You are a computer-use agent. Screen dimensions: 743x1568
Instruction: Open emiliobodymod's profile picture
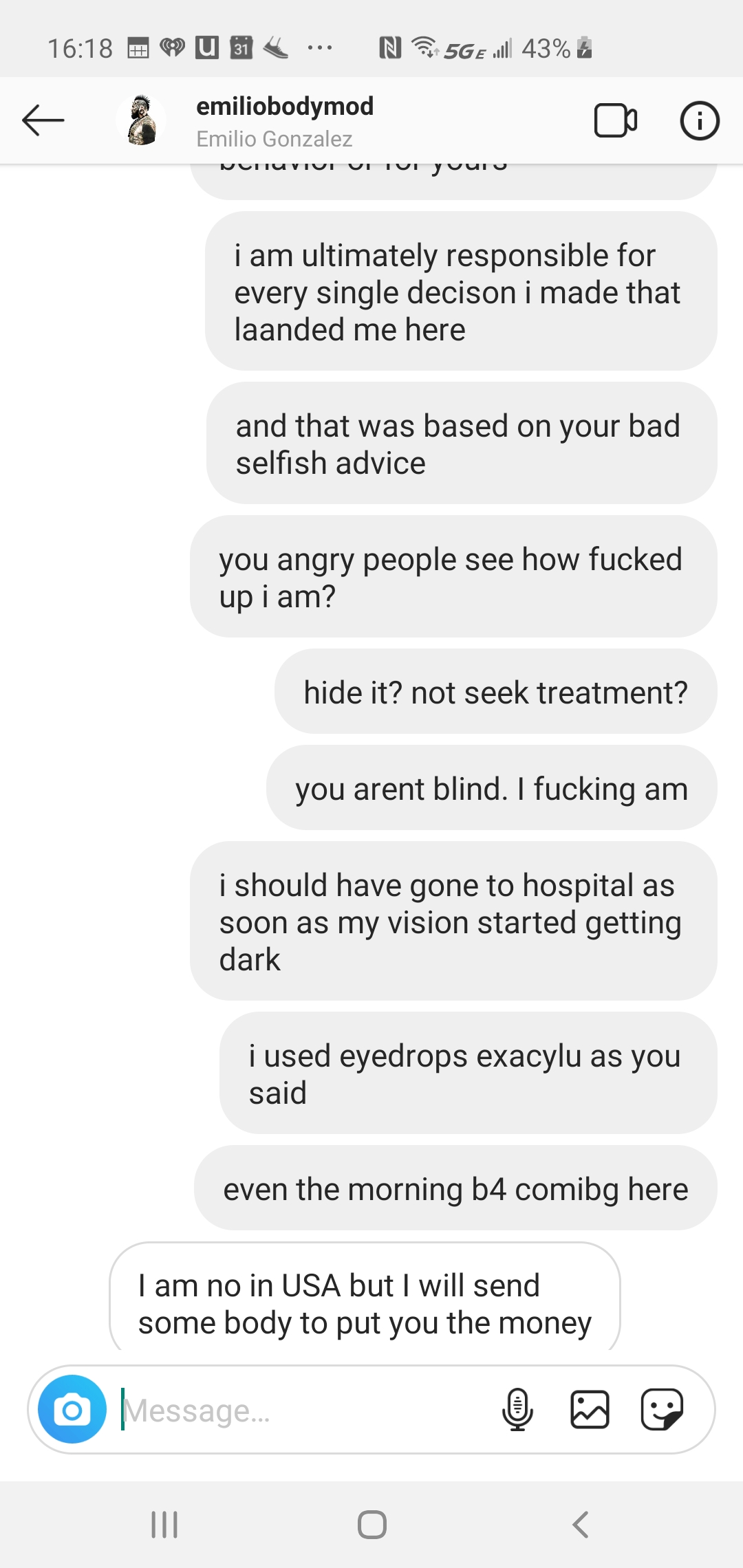141,121
